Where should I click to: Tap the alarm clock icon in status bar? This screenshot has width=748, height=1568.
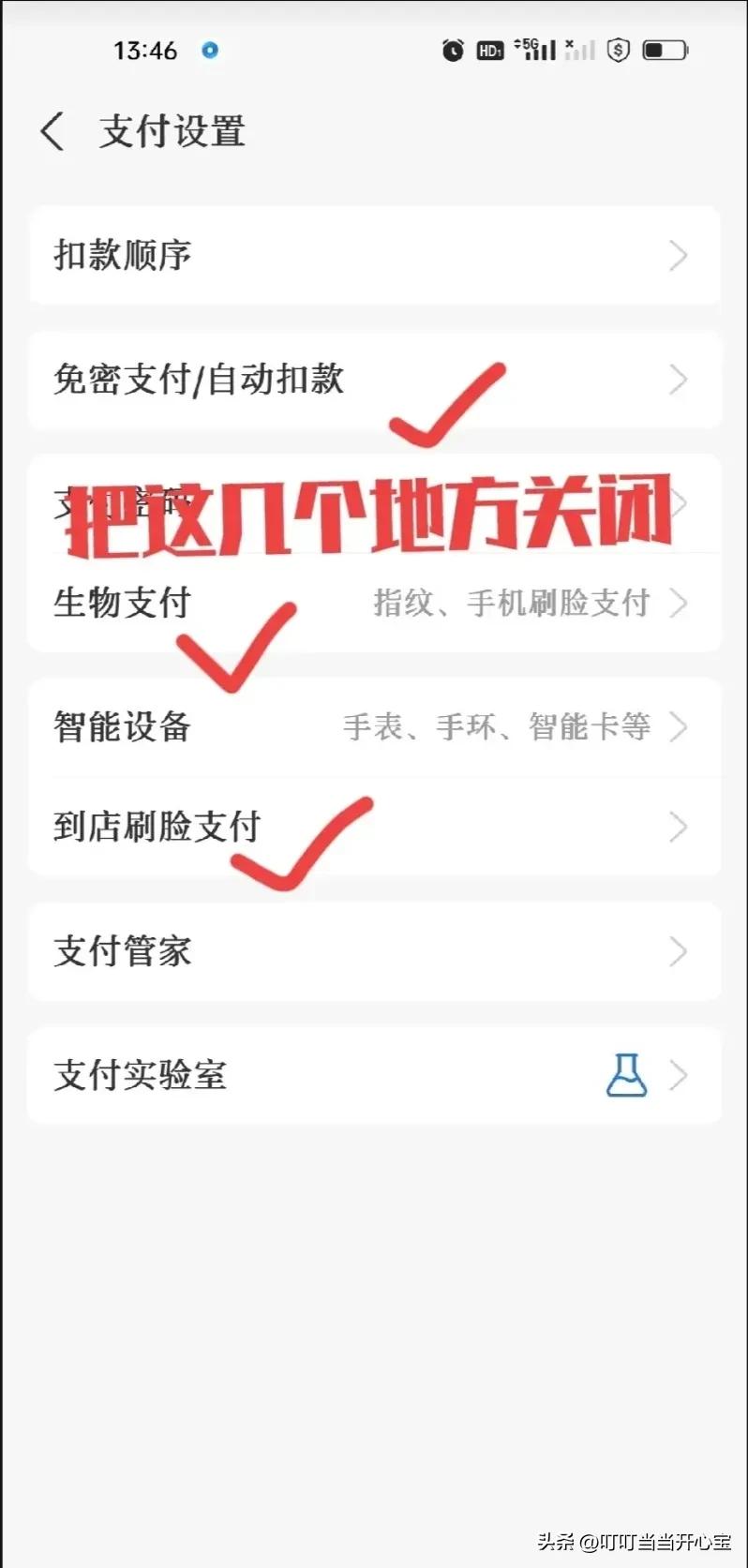pyautogui.click(x=452, y=52)
